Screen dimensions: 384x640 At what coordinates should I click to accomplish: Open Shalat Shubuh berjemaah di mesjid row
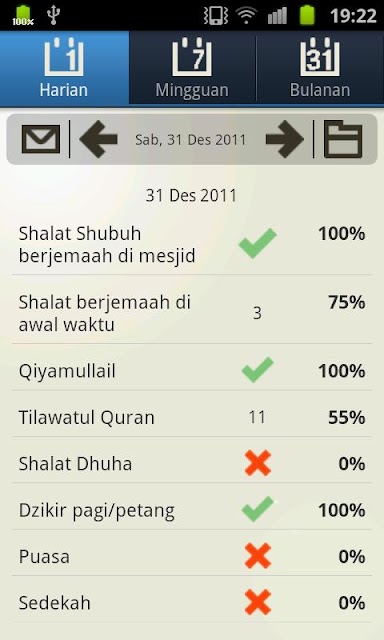[192, 244]
